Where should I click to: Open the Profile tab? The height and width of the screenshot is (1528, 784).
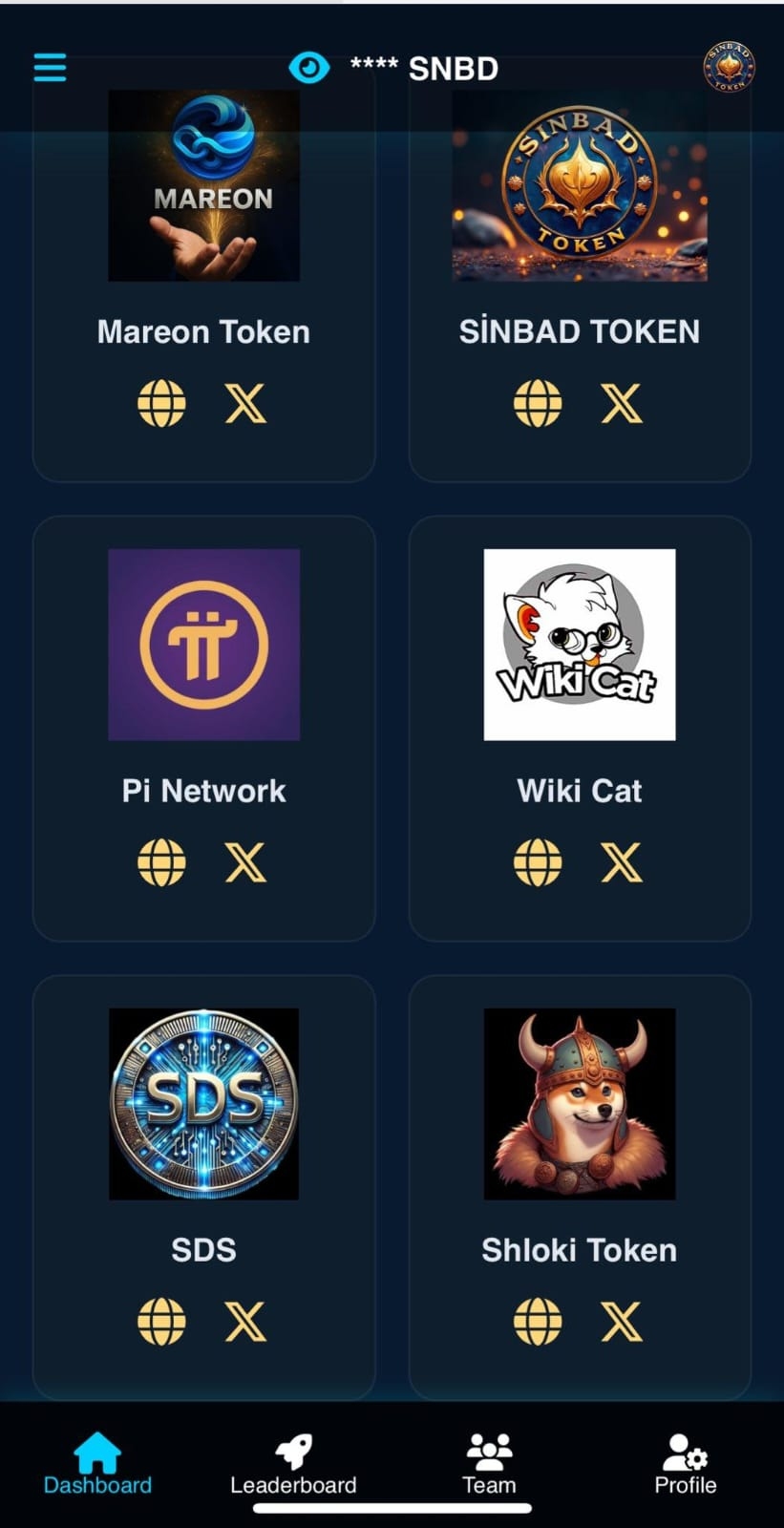pyautogui.click(x=685, y=1464)
